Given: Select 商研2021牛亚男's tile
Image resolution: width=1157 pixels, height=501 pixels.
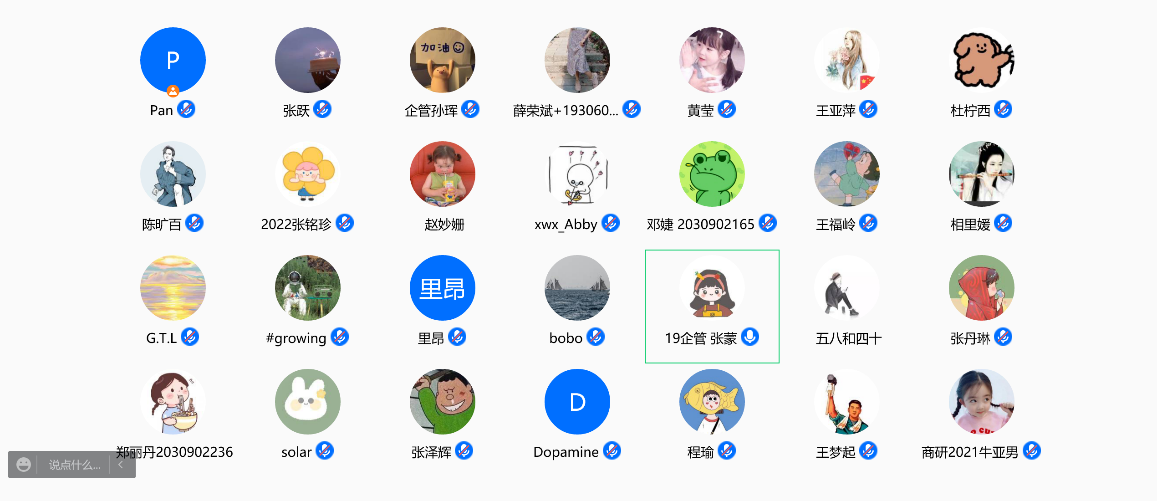Looking at the screenshot, I should (981, 402).
